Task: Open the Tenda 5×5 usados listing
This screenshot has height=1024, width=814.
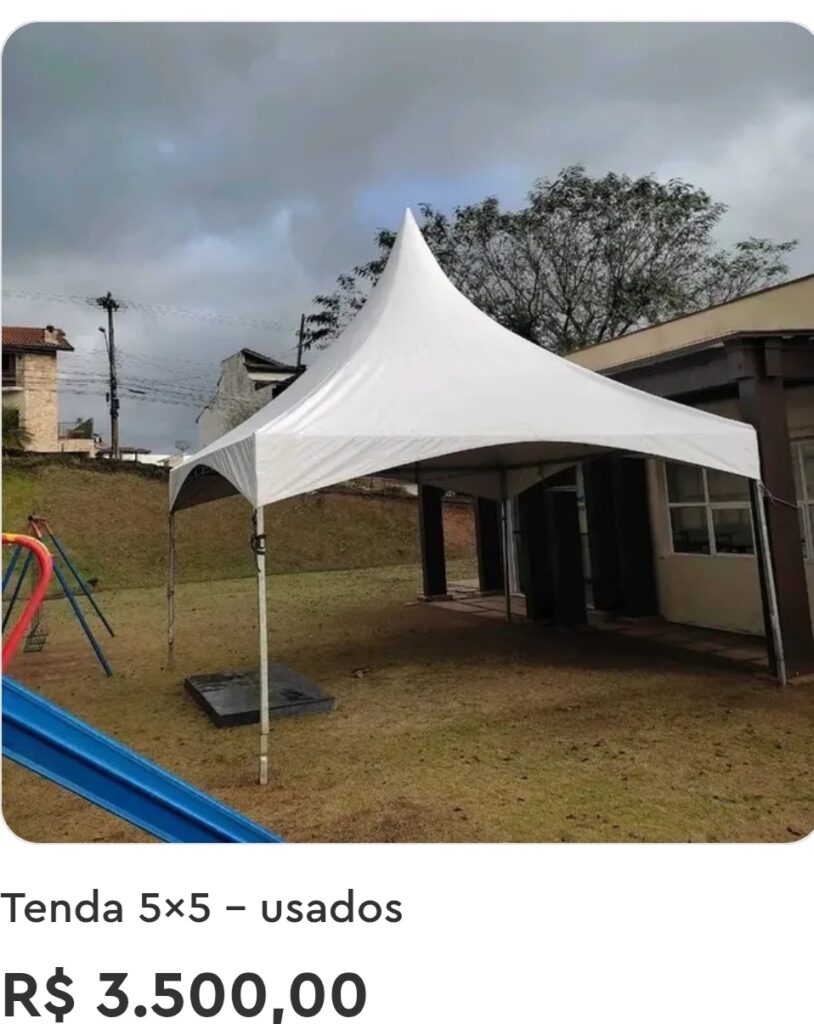Action: tap(201, 908)
